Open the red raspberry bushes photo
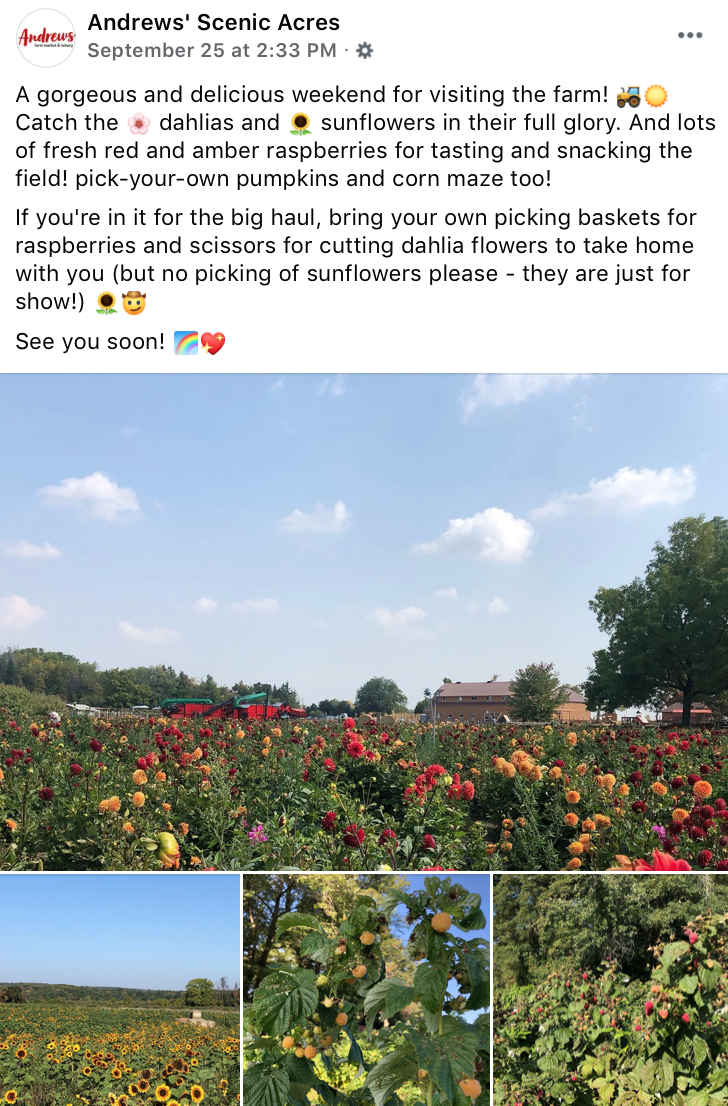Viewport: 728px width, 1106px height. tap(611, 989)
